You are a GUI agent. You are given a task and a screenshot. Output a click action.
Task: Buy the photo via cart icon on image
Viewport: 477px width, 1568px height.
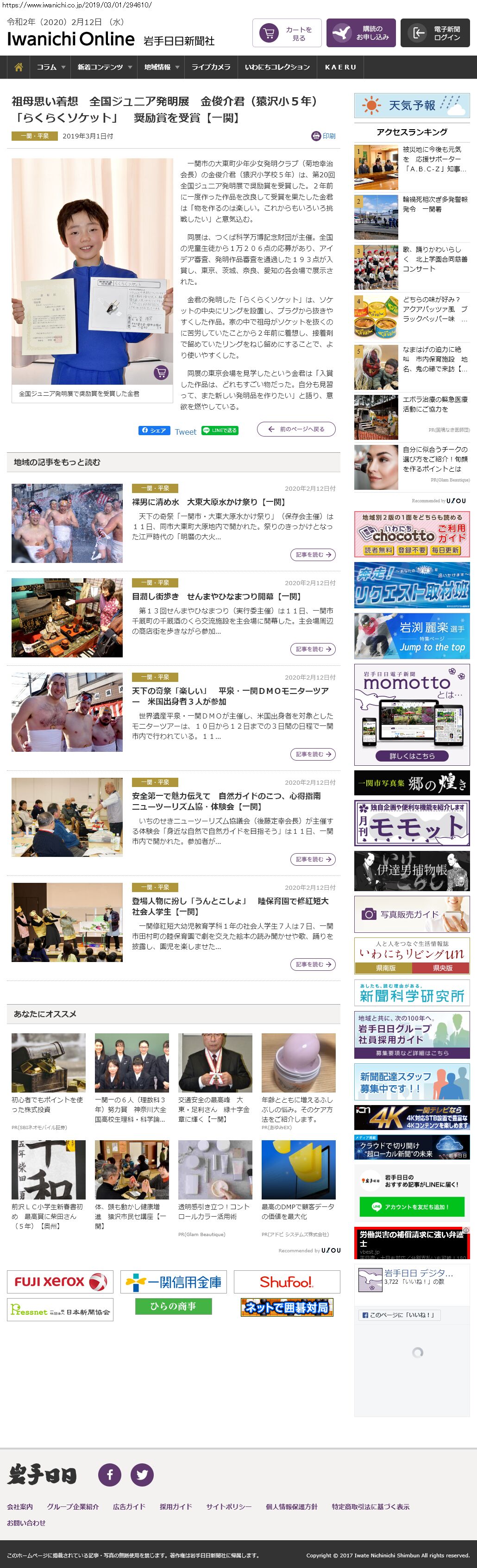161,372
